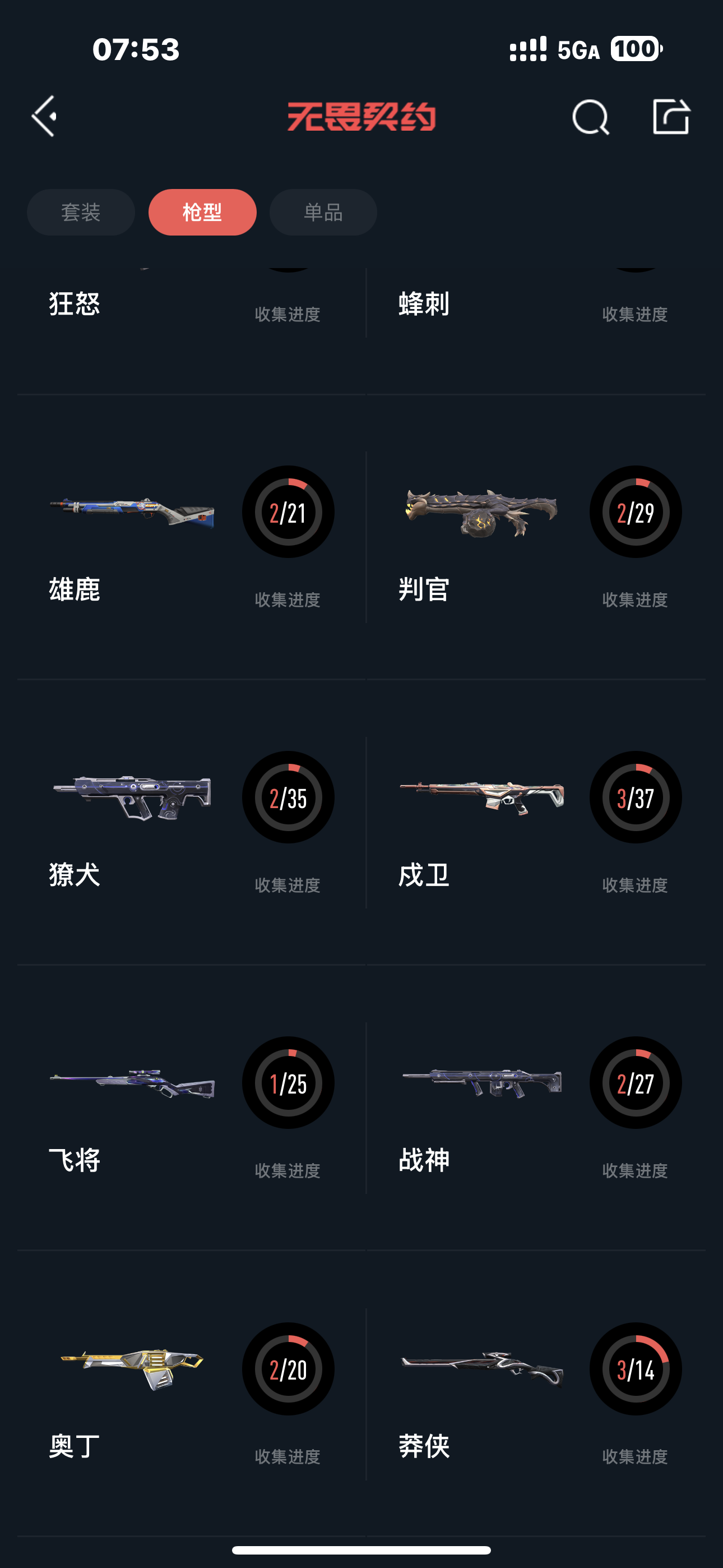View the 戍卫 weapon collection
Viewport: 723px width, 1568px height.
coord(537,822)
